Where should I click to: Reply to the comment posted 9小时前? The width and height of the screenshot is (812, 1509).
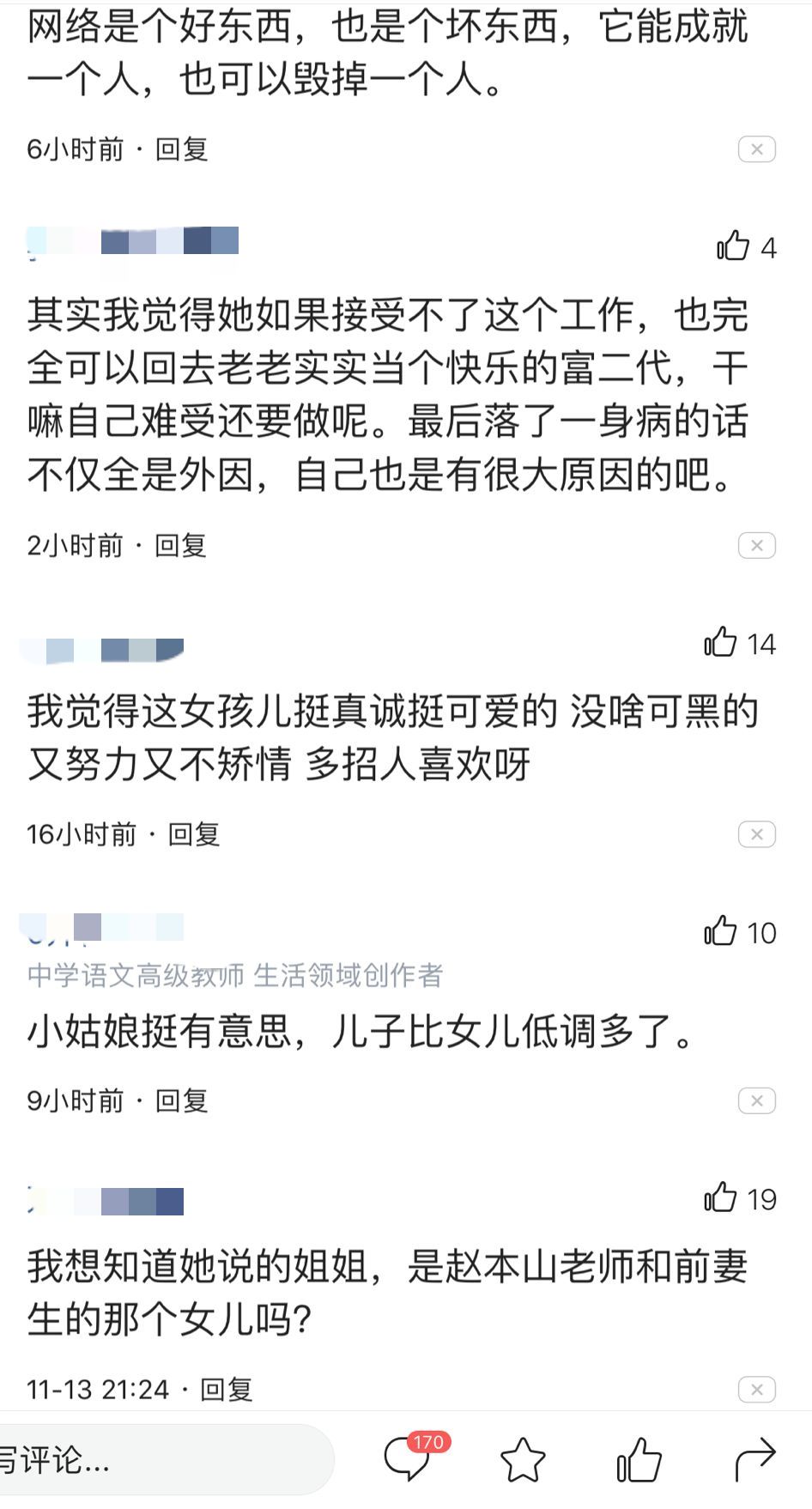[181, 1100]
